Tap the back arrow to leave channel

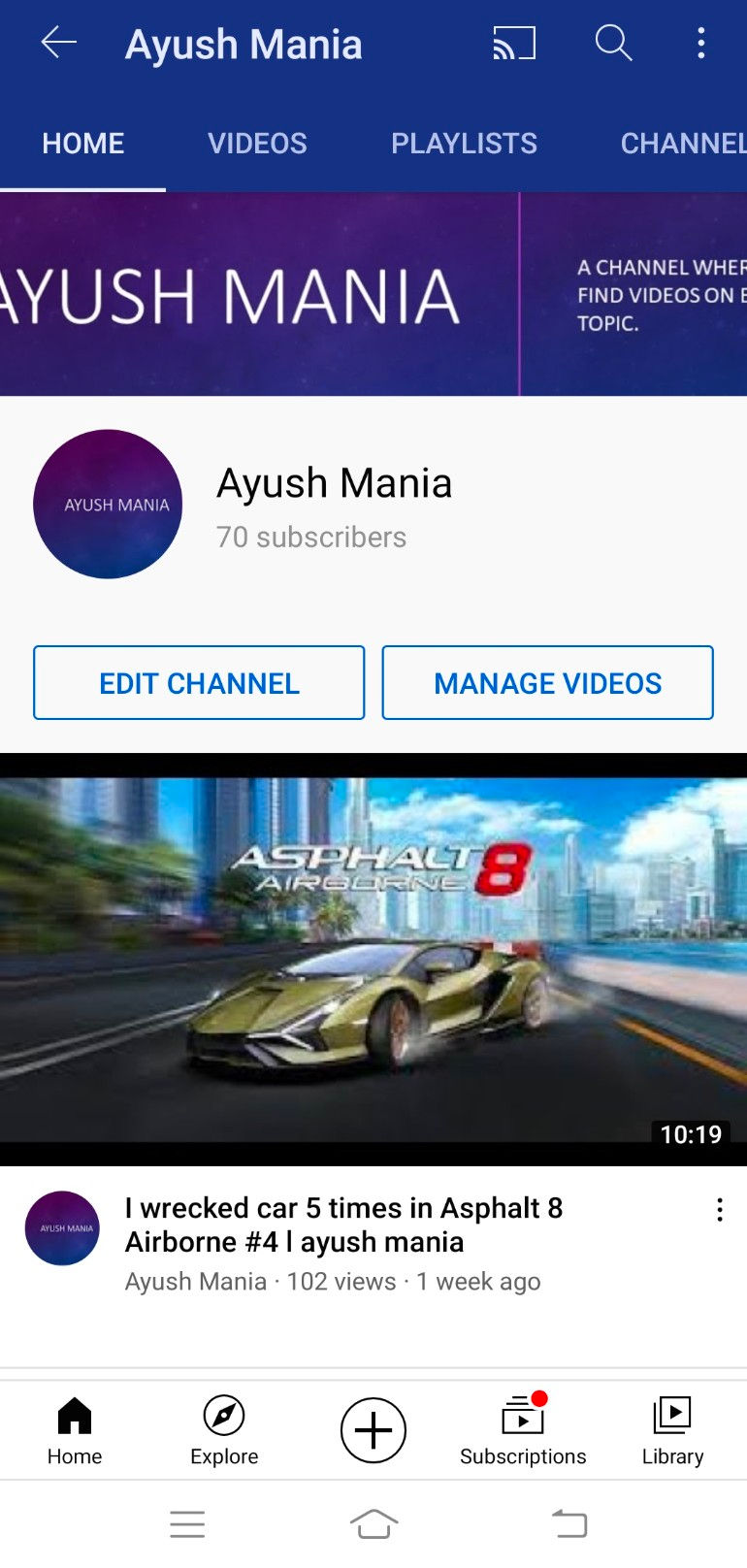click(x=58, y=44)
